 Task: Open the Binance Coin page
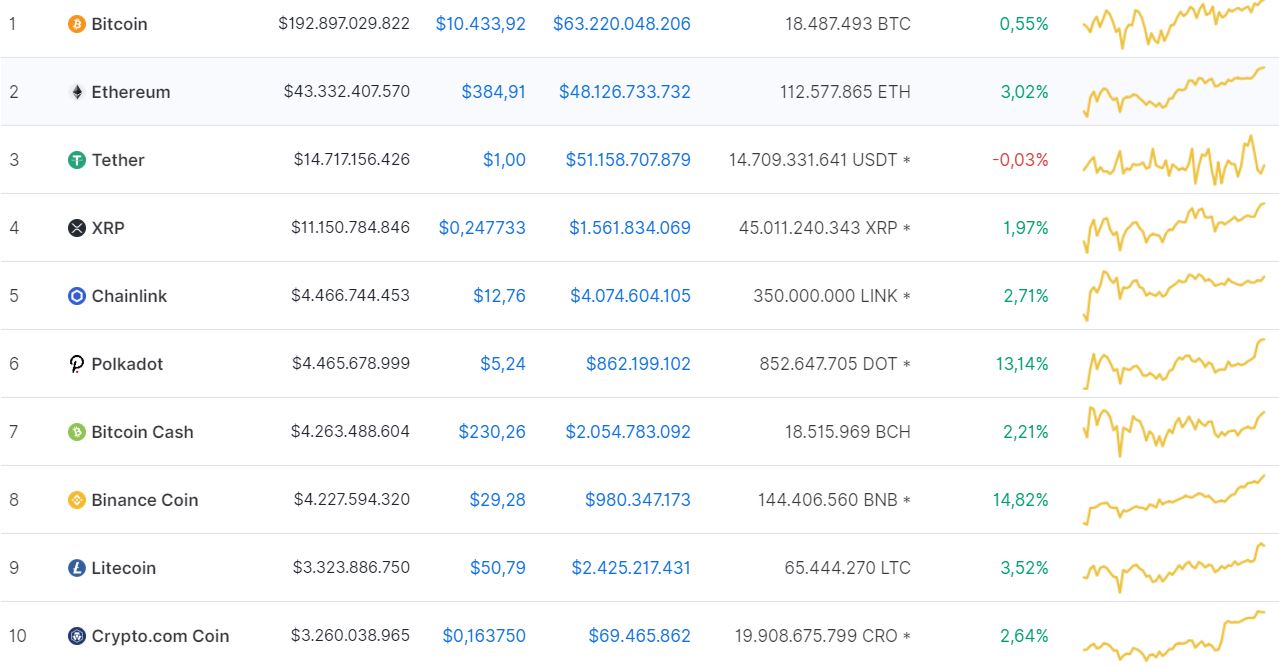click(144, 500)
